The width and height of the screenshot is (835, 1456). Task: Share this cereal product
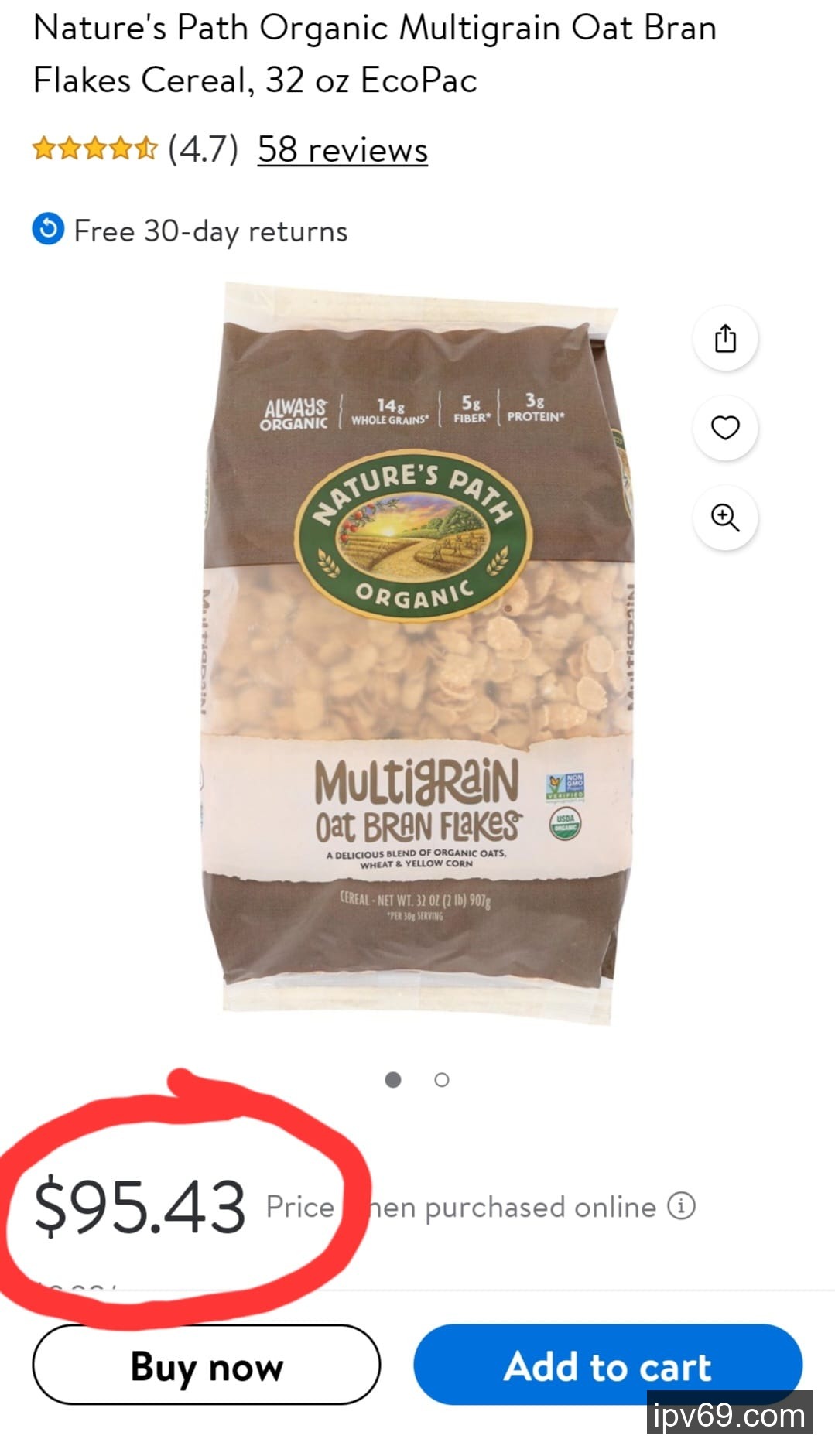click(725, 339)
